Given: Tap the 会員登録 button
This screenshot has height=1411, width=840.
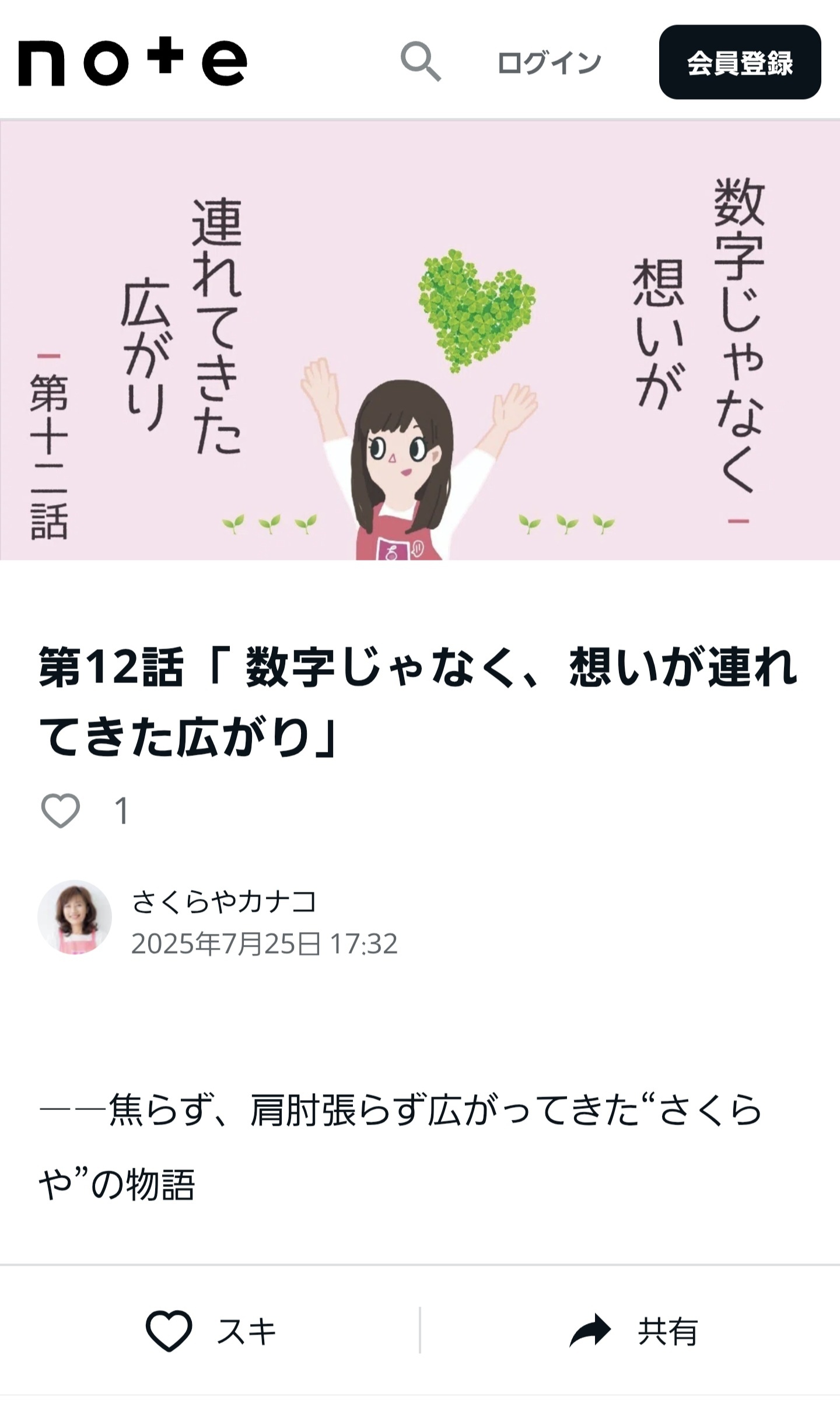Looking at the screenshot, I should tap(740, 62).
